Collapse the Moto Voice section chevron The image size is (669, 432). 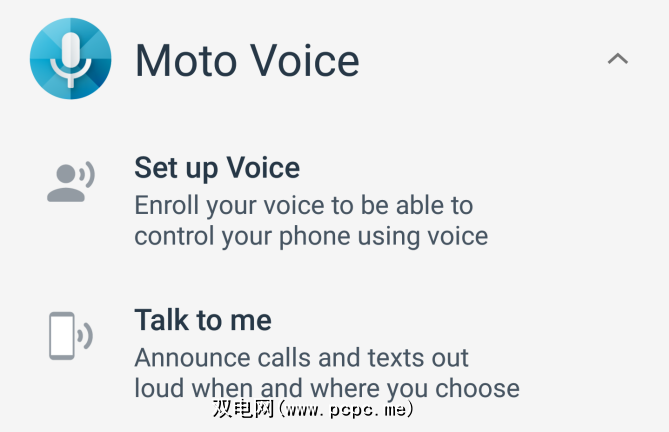coord(617,59)
